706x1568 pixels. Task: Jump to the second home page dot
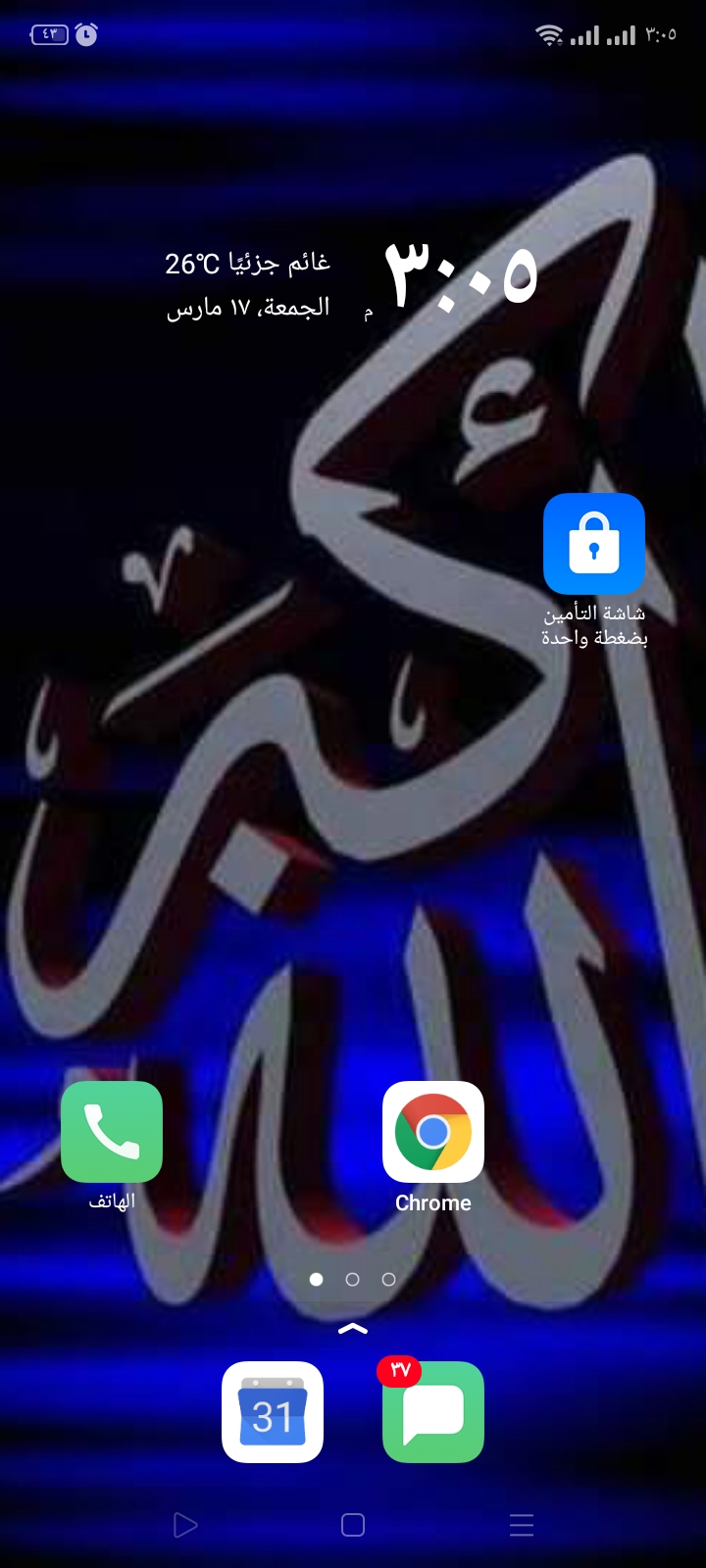[353, 1279]
